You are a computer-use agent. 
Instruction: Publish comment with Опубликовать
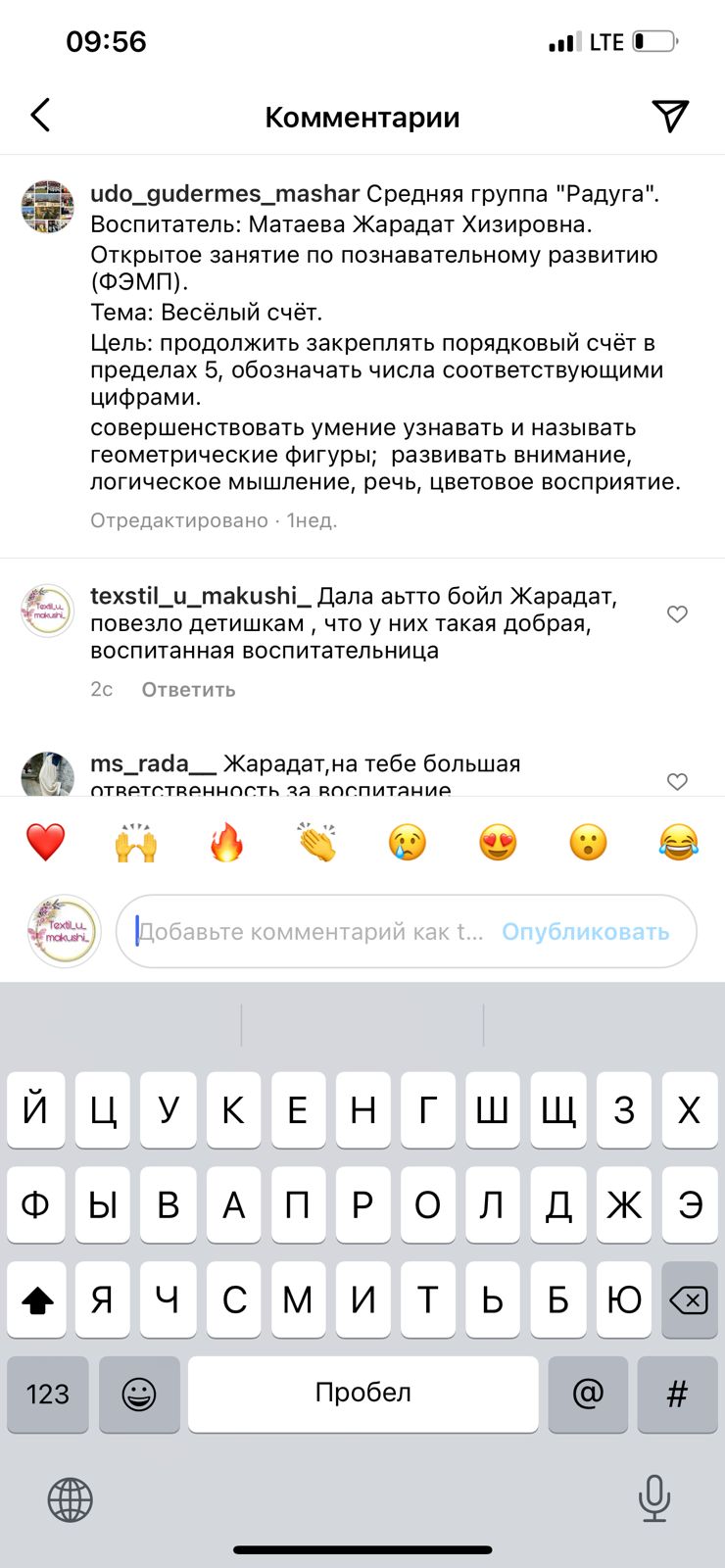[585, 931]
